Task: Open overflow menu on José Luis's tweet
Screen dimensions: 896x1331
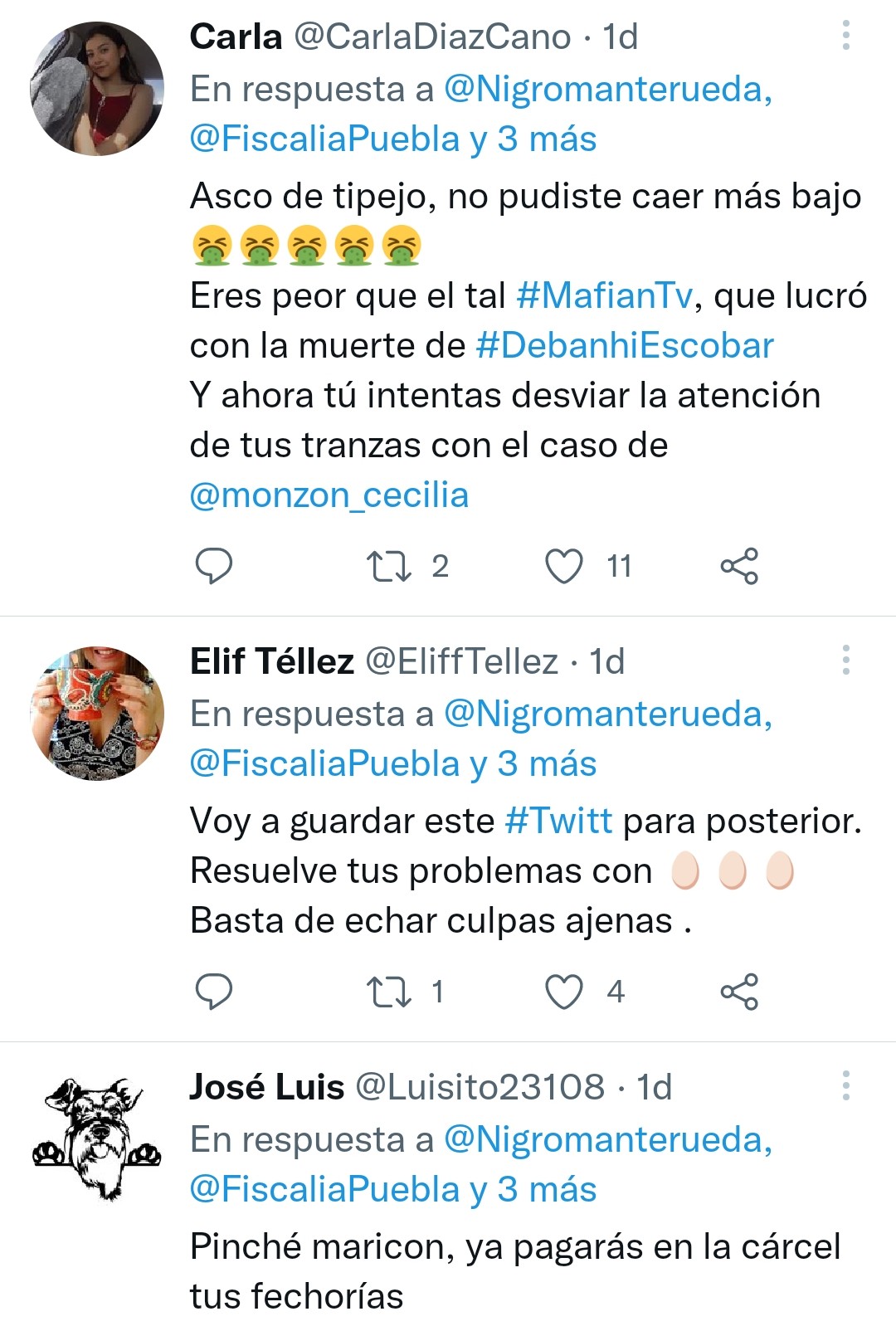Action: pos(845,1086)
